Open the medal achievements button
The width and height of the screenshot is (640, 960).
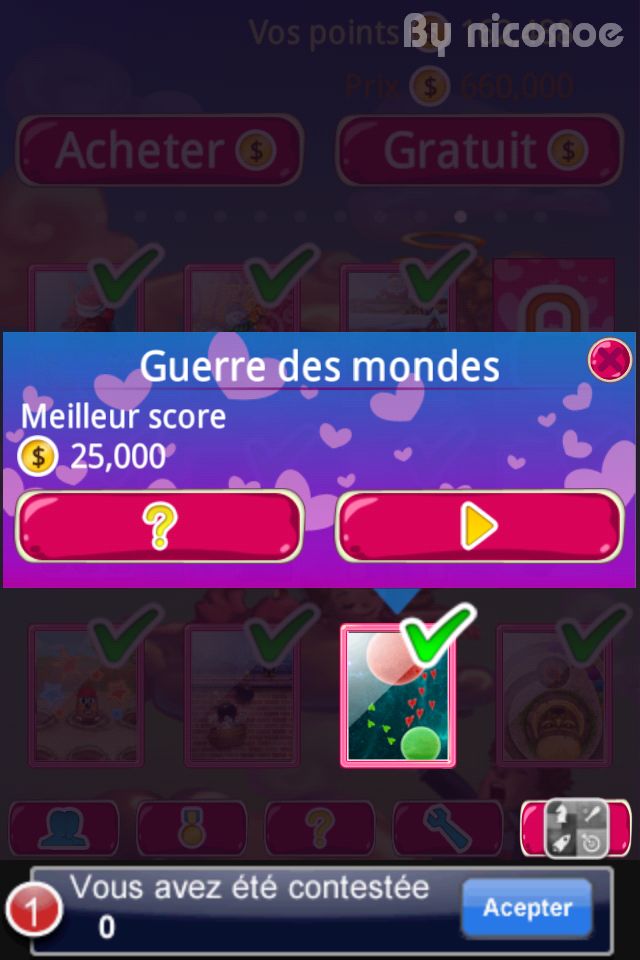pos(191,829)
